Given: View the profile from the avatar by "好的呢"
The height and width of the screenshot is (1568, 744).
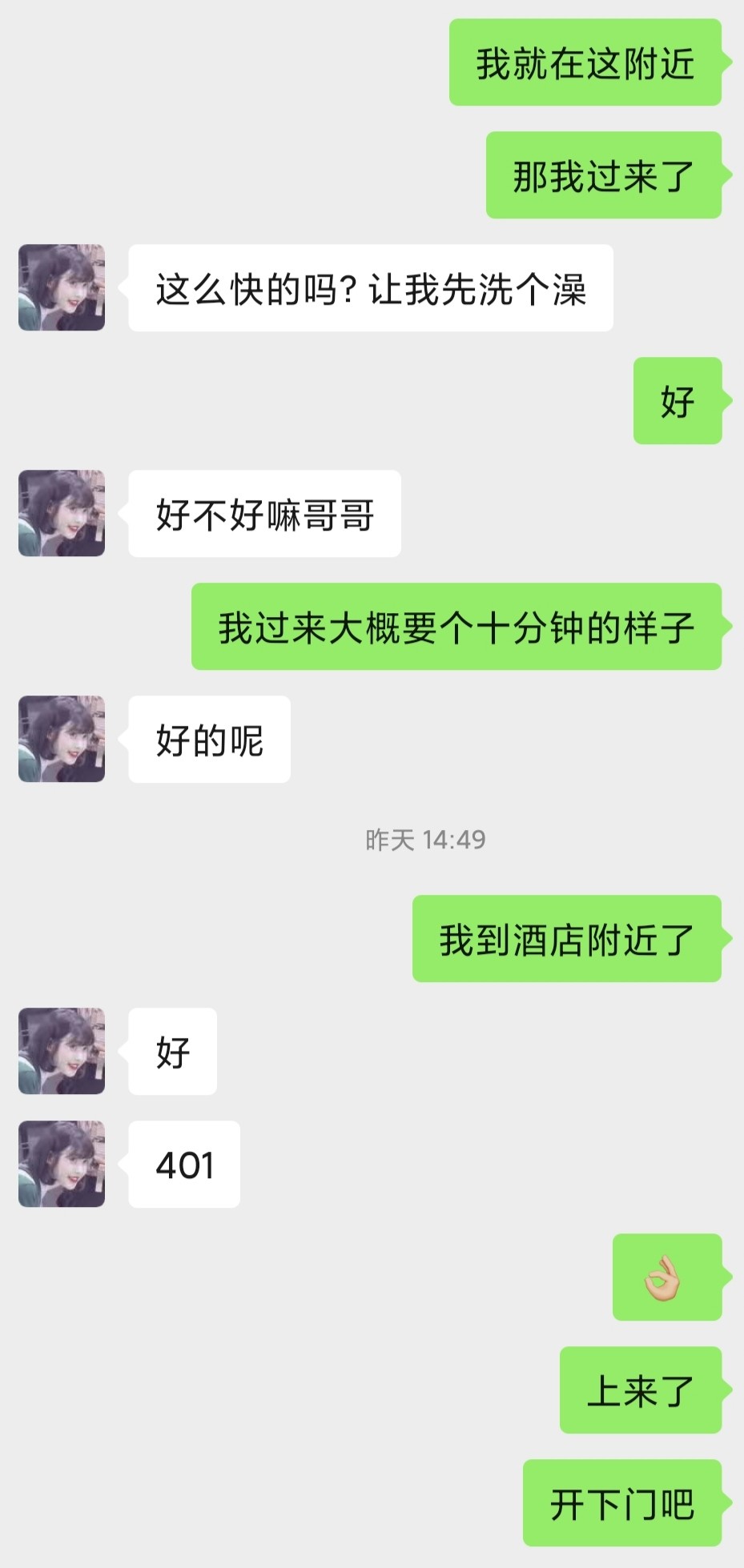Looking at the screenshot, I should point(62,739).
